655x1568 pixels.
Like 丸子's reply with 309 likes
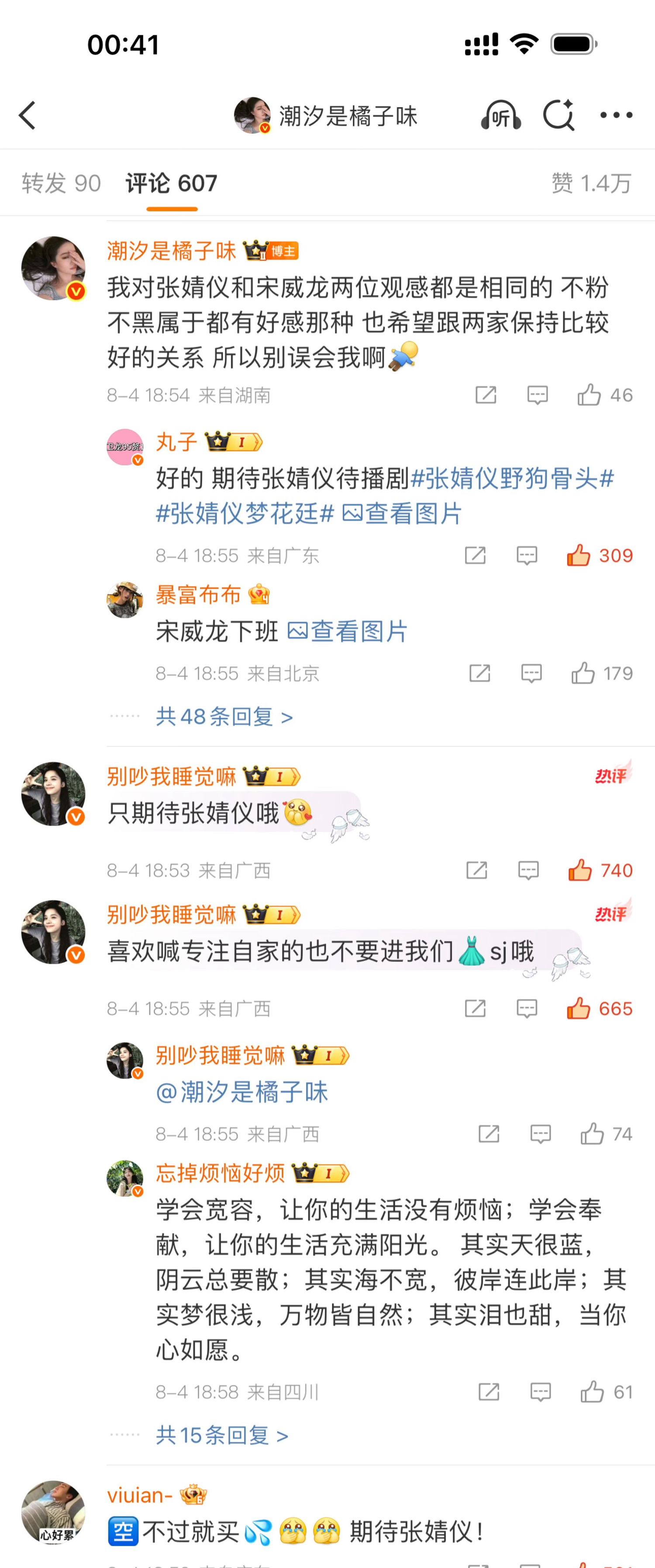579,556
